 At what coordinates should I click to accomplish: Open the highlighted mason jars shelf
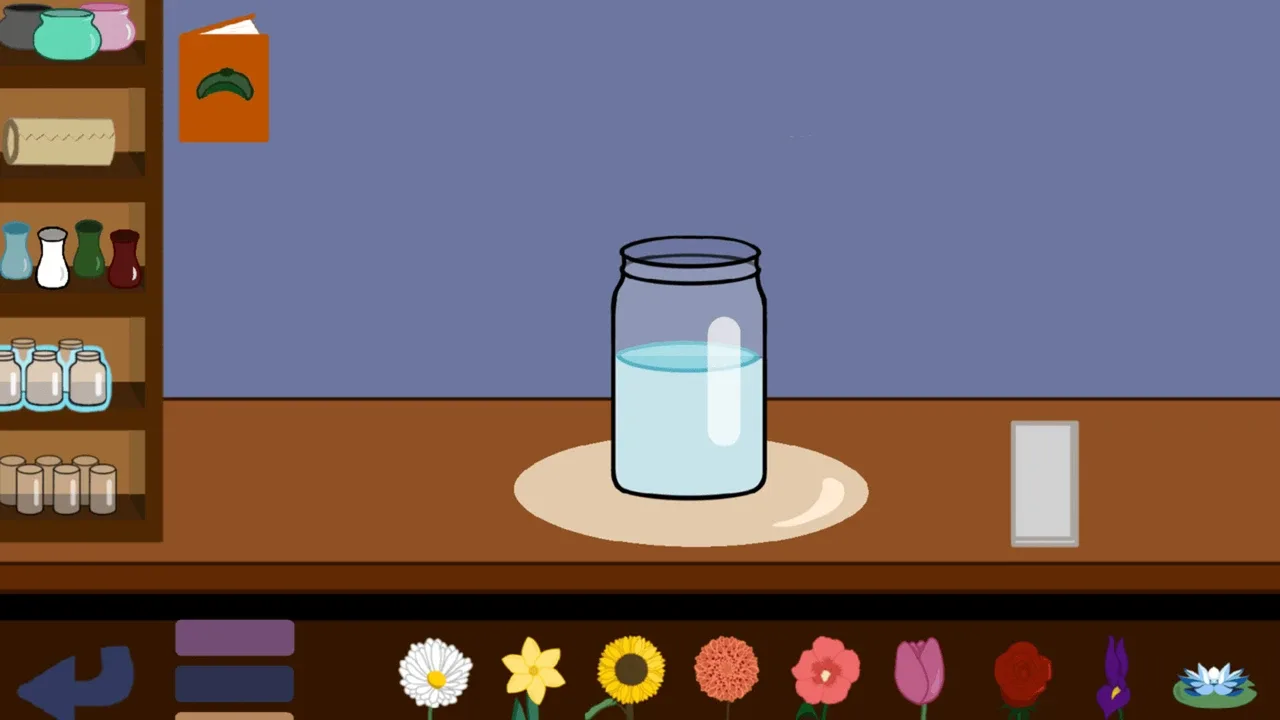55,376
